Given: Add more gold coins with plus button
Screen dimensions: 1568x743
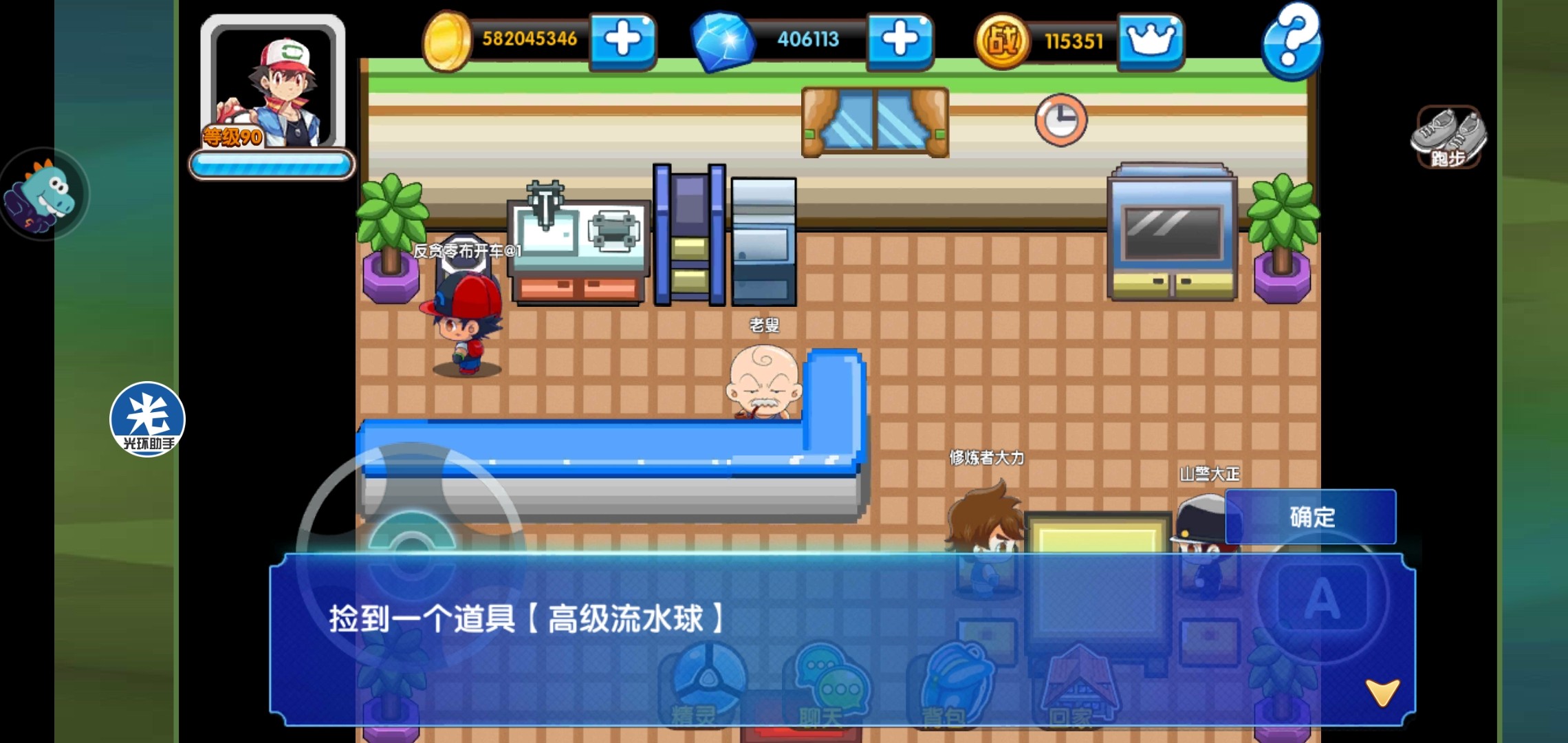Looking at the screenshot, I should coord(622,39).
